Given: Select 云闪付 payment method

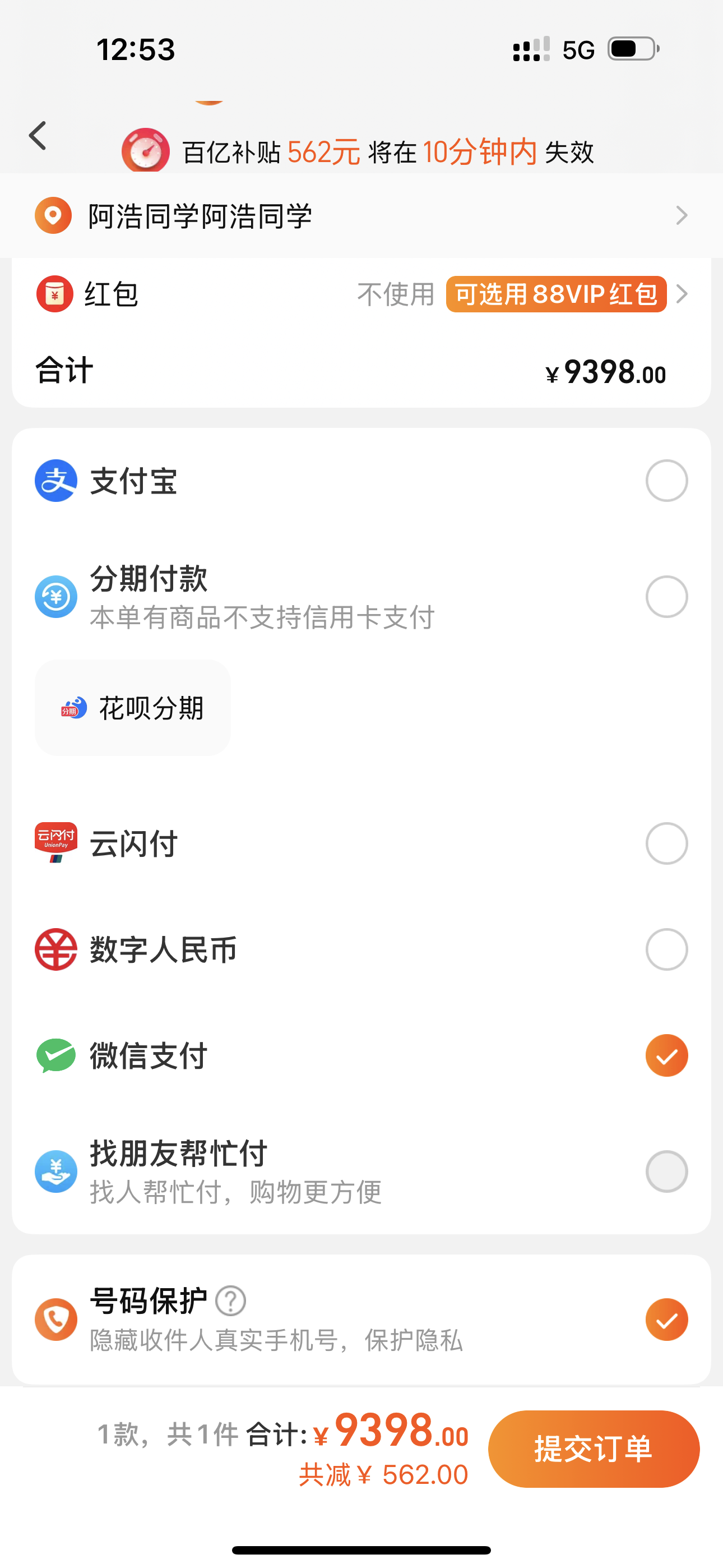Looking at the screenshot, I should (666, 843).
